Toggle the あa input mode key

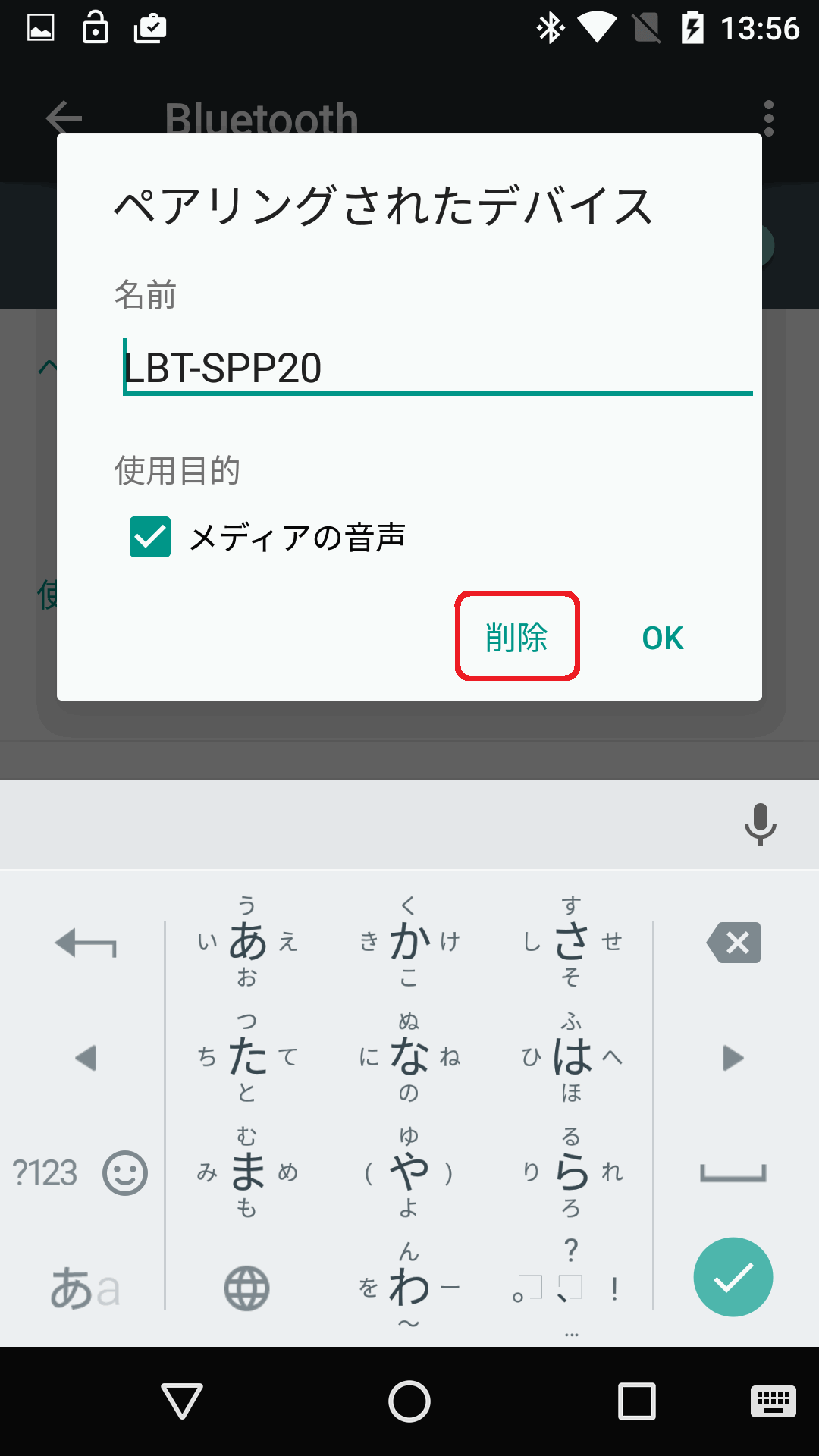click(85, 1288)
